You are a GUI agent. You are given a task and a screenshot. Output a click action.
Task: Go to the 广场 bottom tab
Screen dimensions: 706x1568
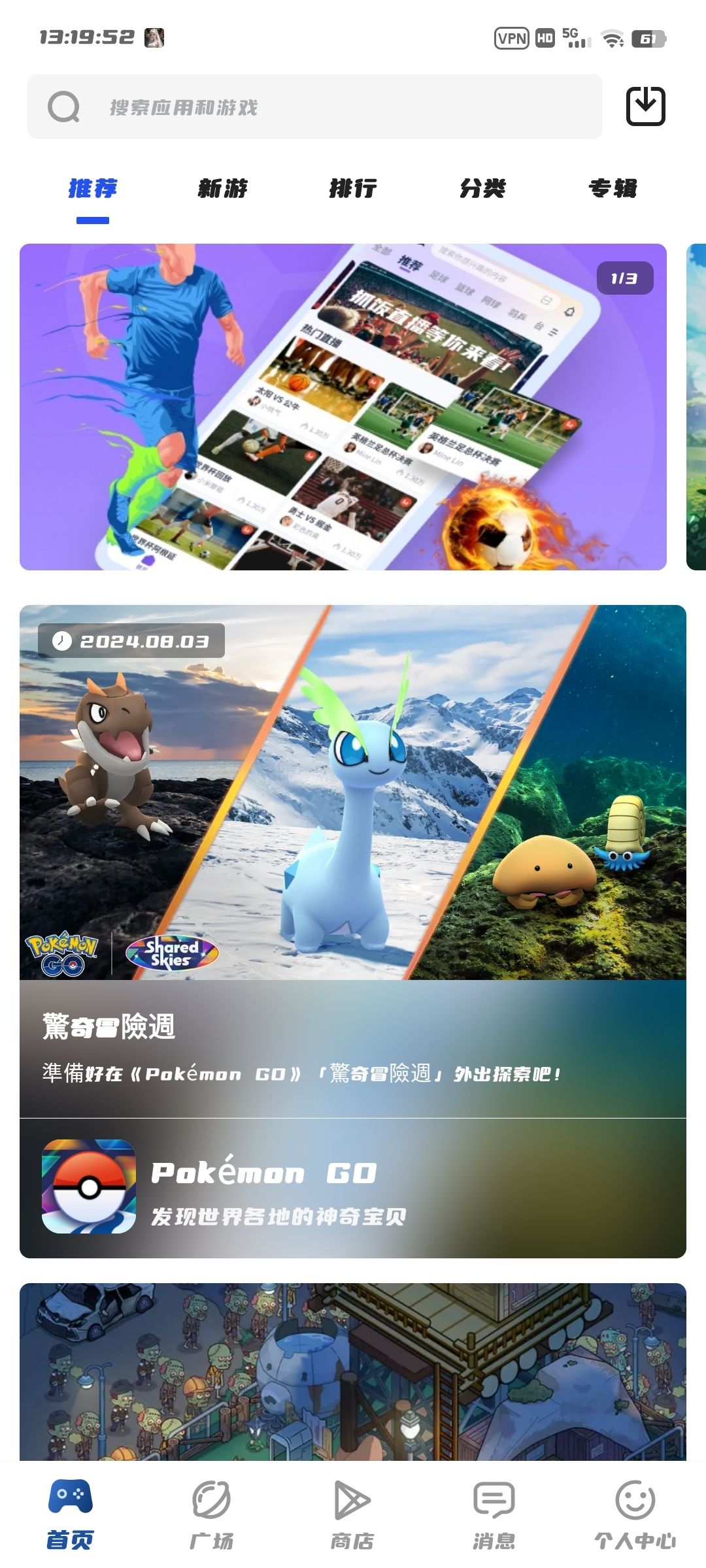211,1514
